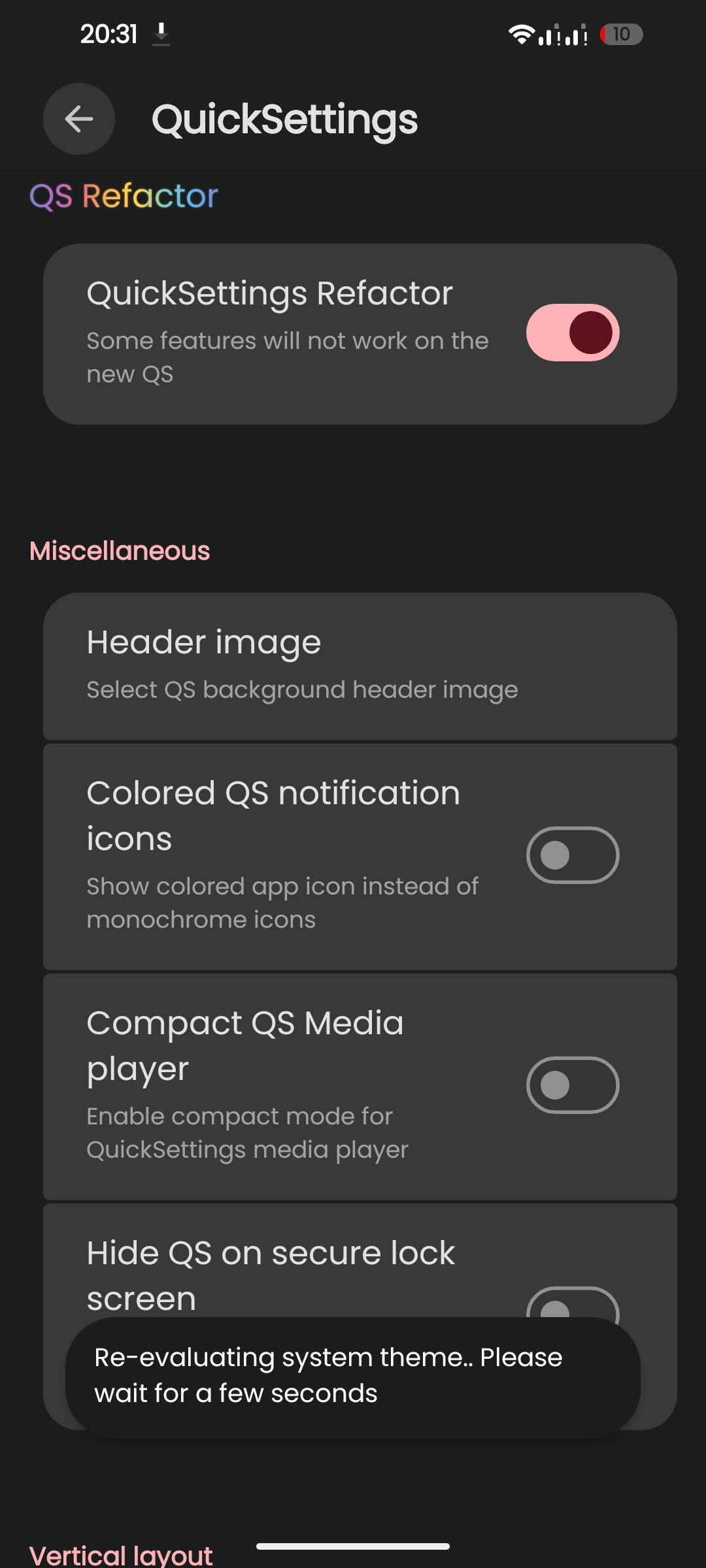The height and width of the screenshot is (1568, 706).
Task: Turn on Compact QS Media player
Action: click(x=573, y=1085)
